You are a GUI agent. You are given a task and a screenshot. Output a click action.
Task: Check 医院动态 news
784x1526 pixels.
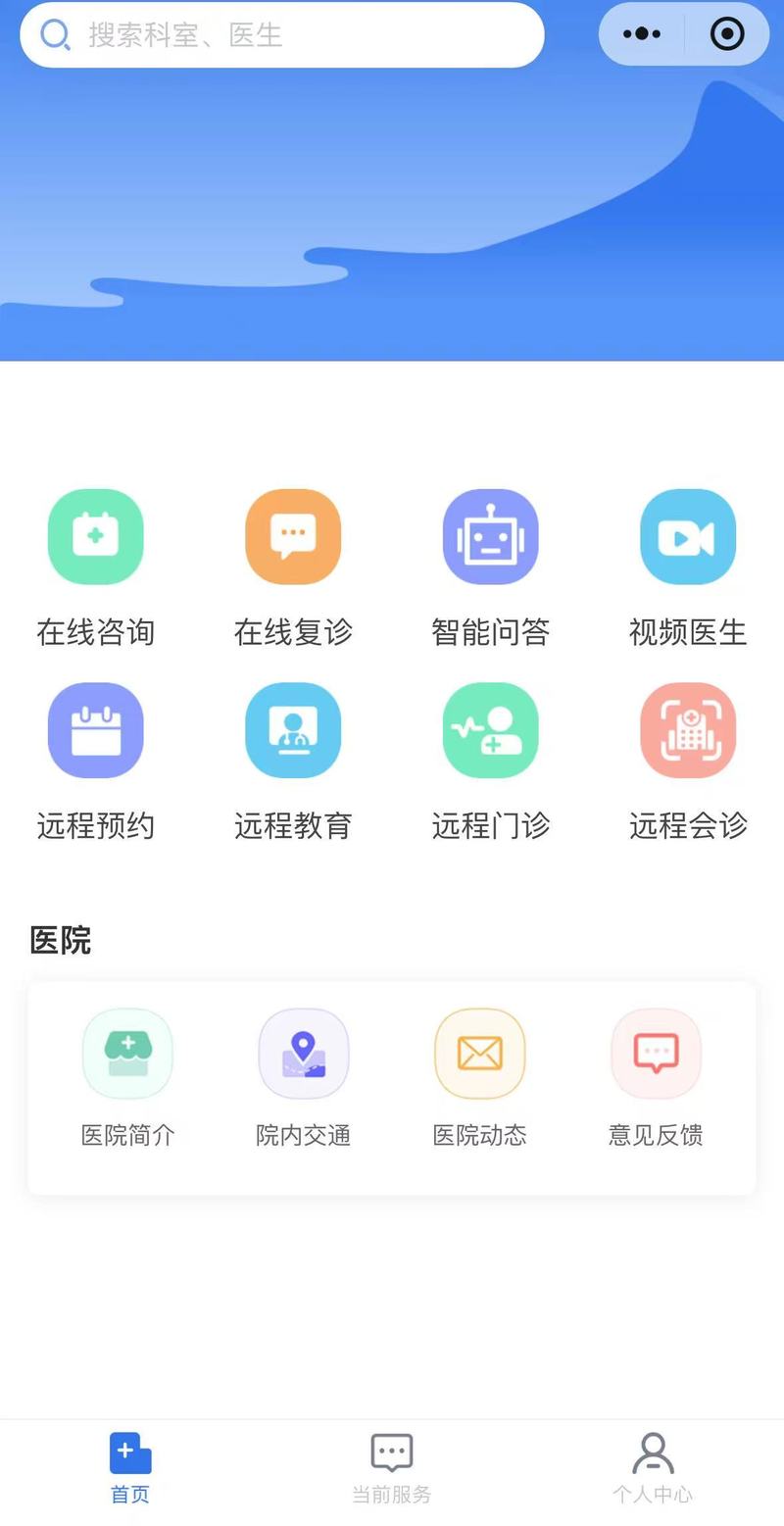[x=480, y=1078]
